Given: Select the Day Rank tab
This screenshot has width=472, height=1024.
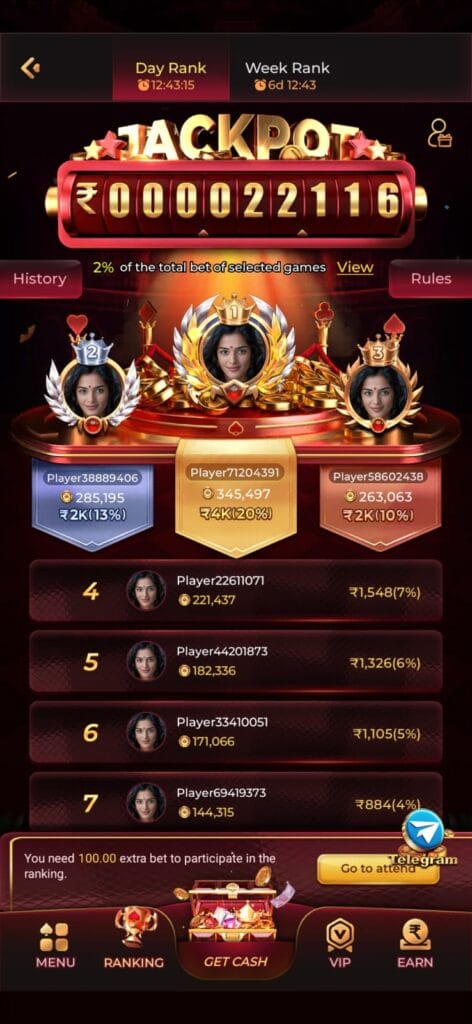Looking at the screenshot, I should coord(170,75).
